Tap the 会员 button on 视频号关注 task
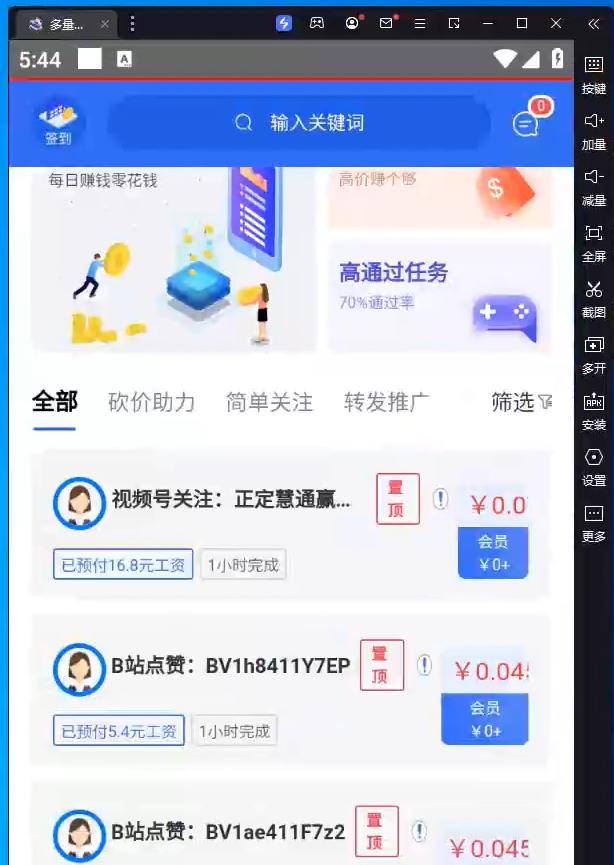614x865 pixels. (x=492, y=552)
